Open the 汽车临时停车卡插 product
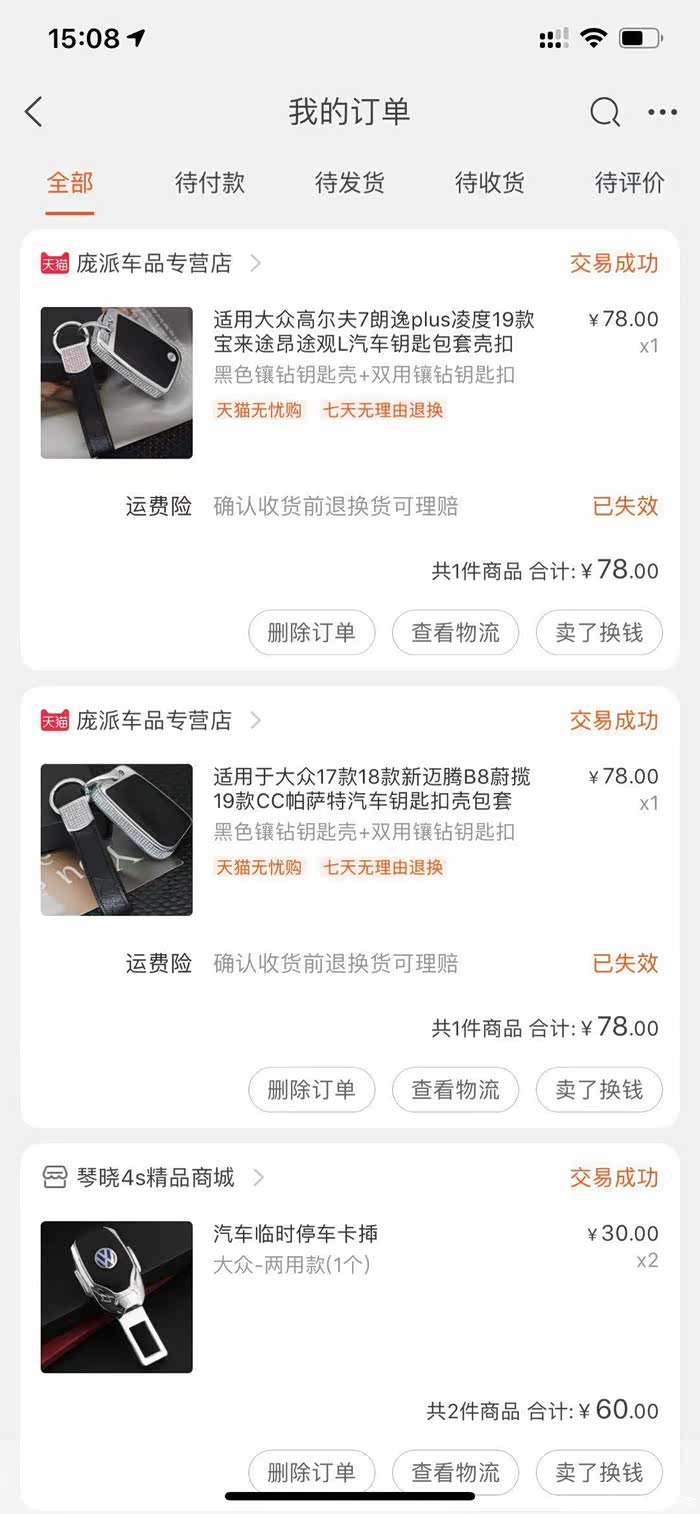 (x=296, y=1234)
